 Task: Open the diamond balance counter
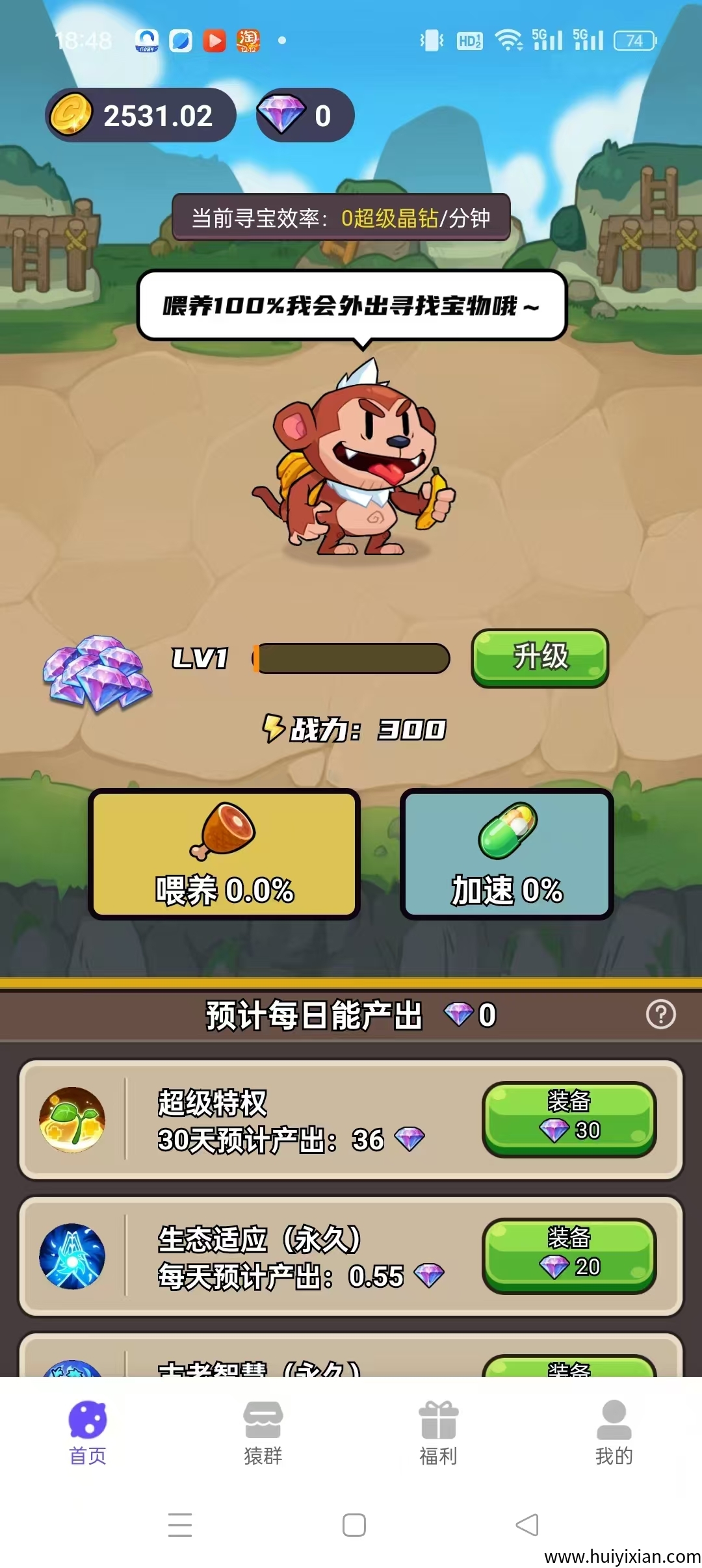click(305, 115)
